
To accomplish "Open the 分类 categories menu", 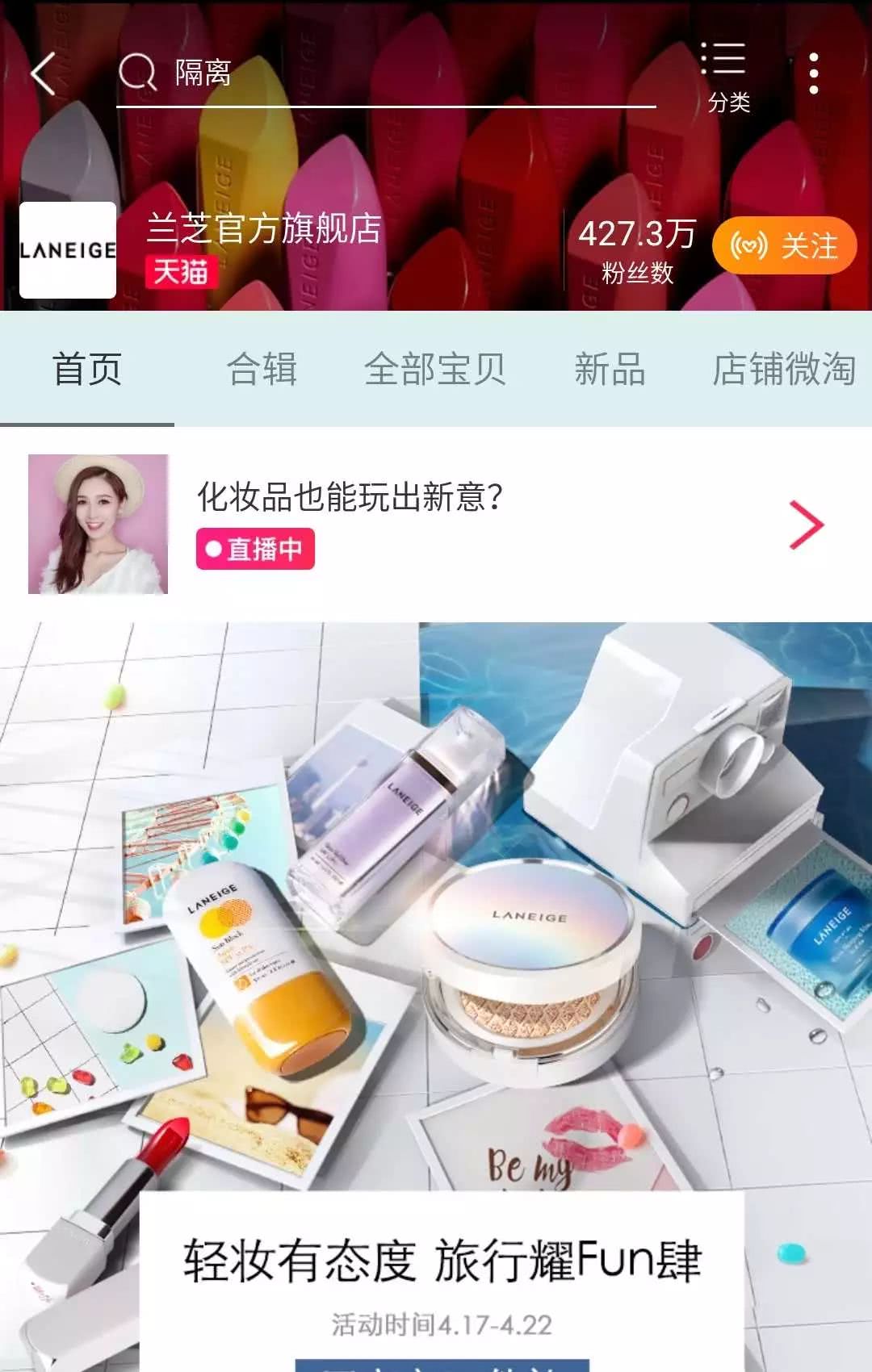I will pos(727,77).
